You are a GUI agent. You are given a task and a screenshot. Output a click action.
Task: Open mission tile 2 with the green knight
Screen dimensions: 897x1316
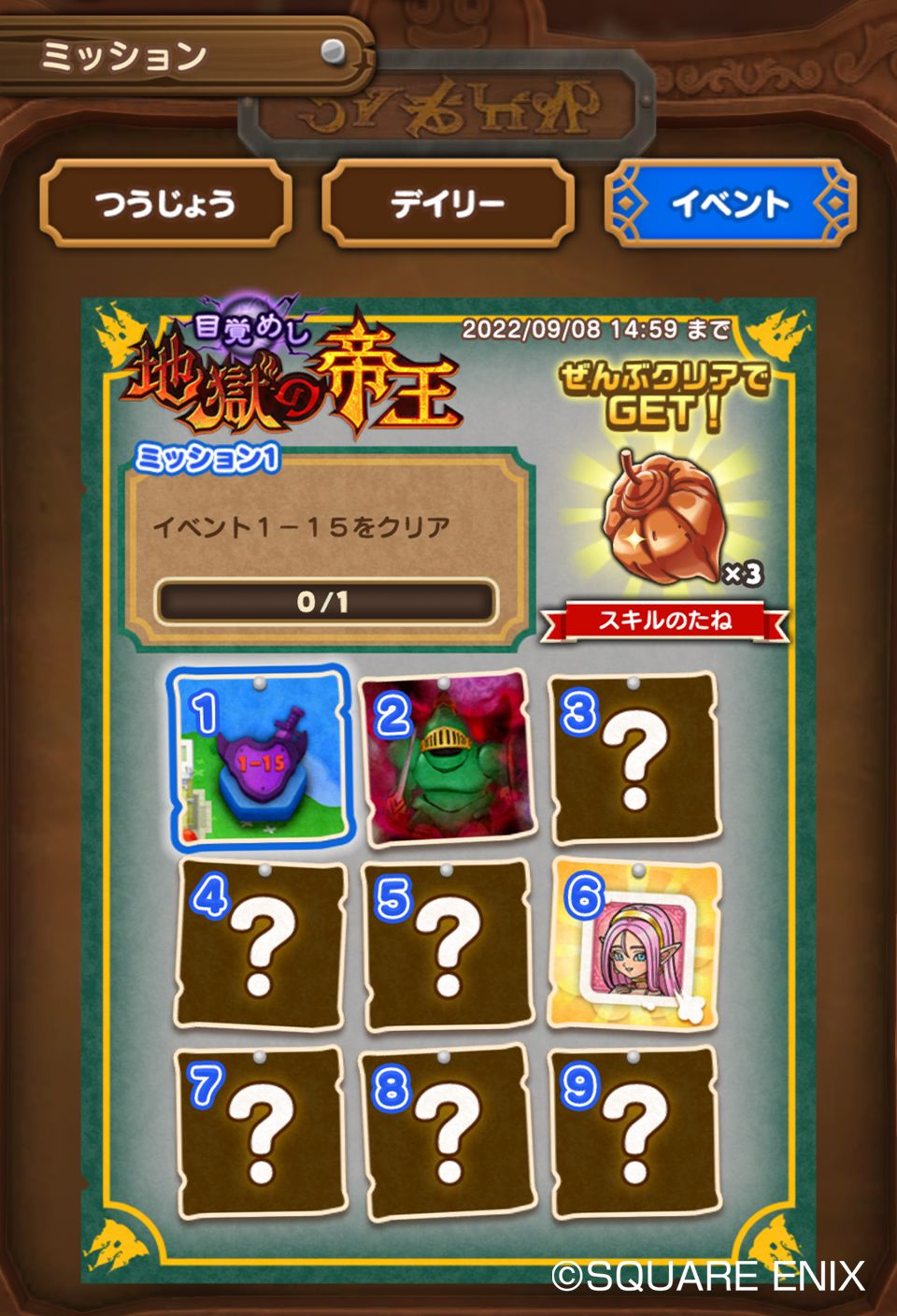[x=447, y=757]
